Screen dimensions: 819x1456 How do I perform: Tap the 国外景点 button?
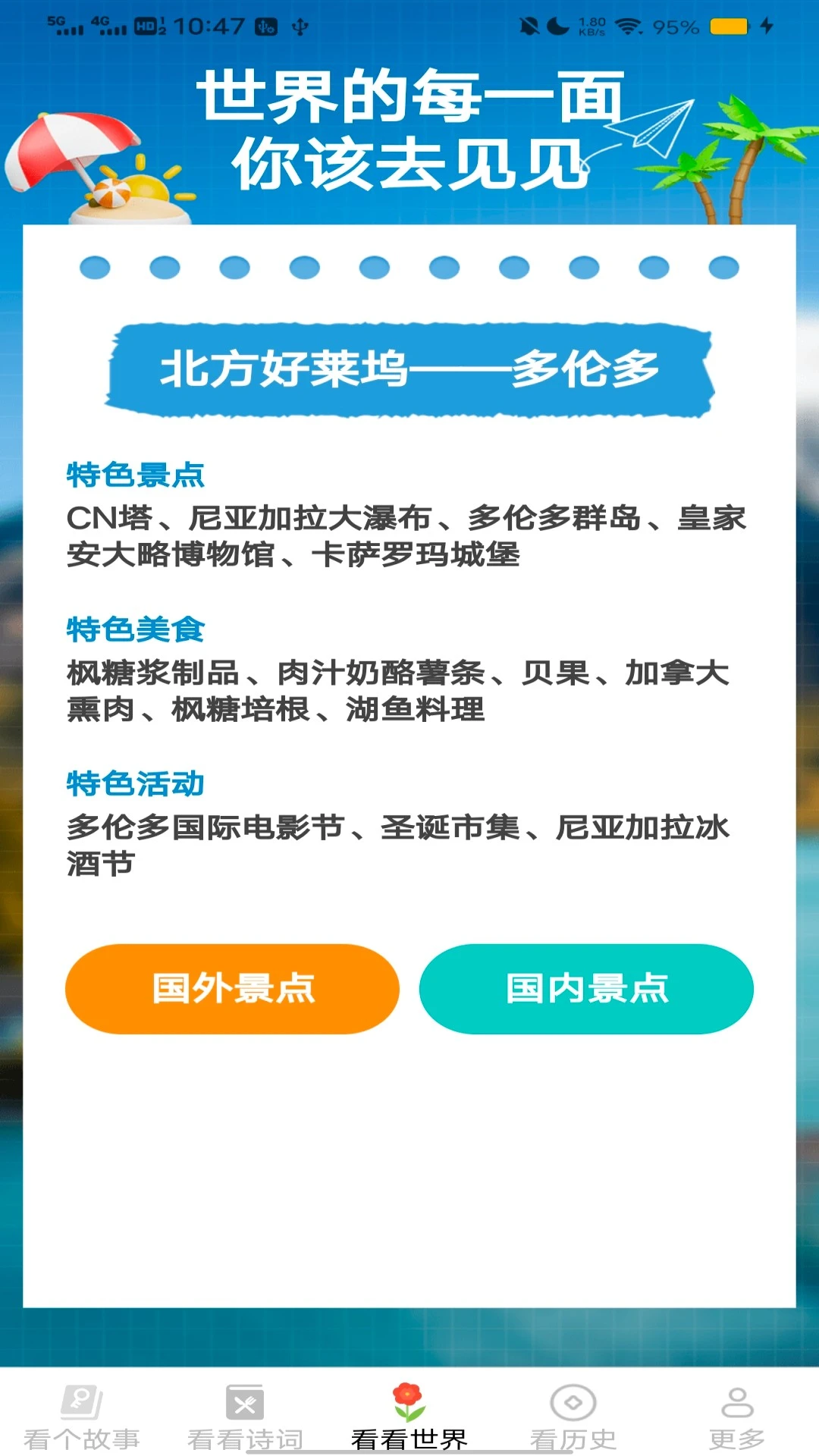click(x=232, y=988)
